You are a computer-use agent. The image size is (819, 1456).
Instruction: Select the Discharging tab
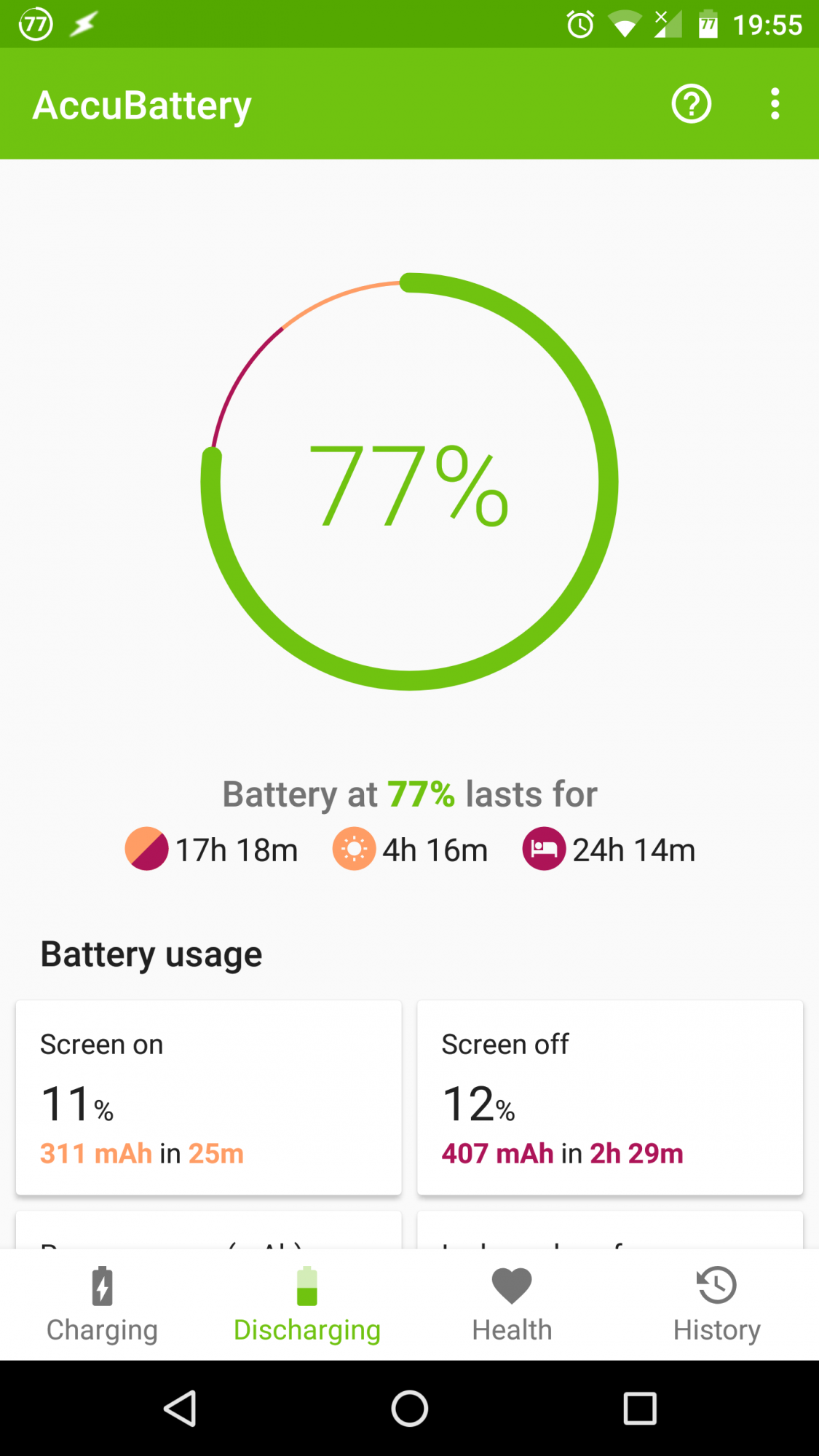pos(306,1305)
